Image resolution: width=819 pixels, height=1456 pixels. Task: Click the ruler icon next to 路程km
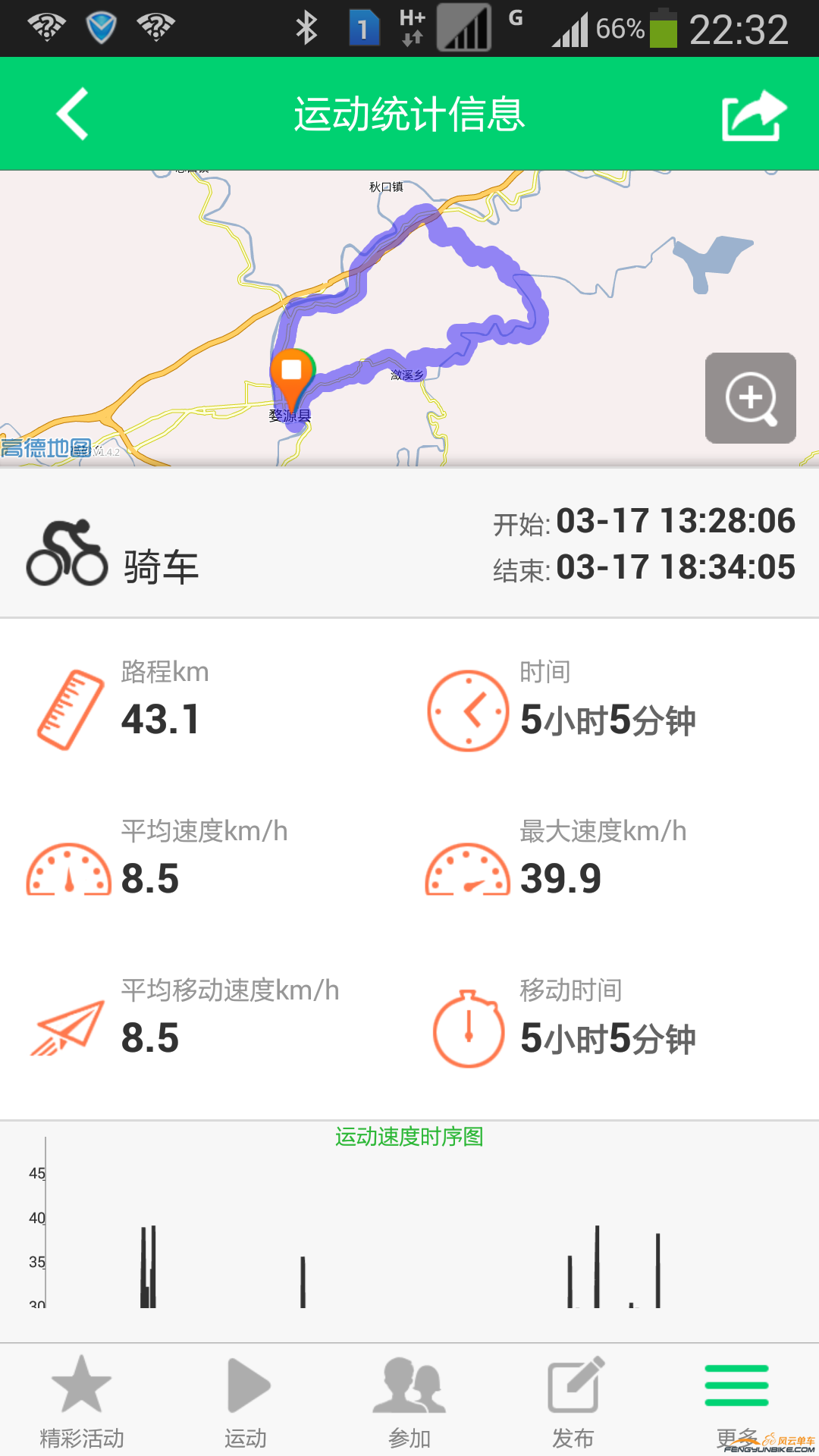pyautogui.click(x=72, y=709)
